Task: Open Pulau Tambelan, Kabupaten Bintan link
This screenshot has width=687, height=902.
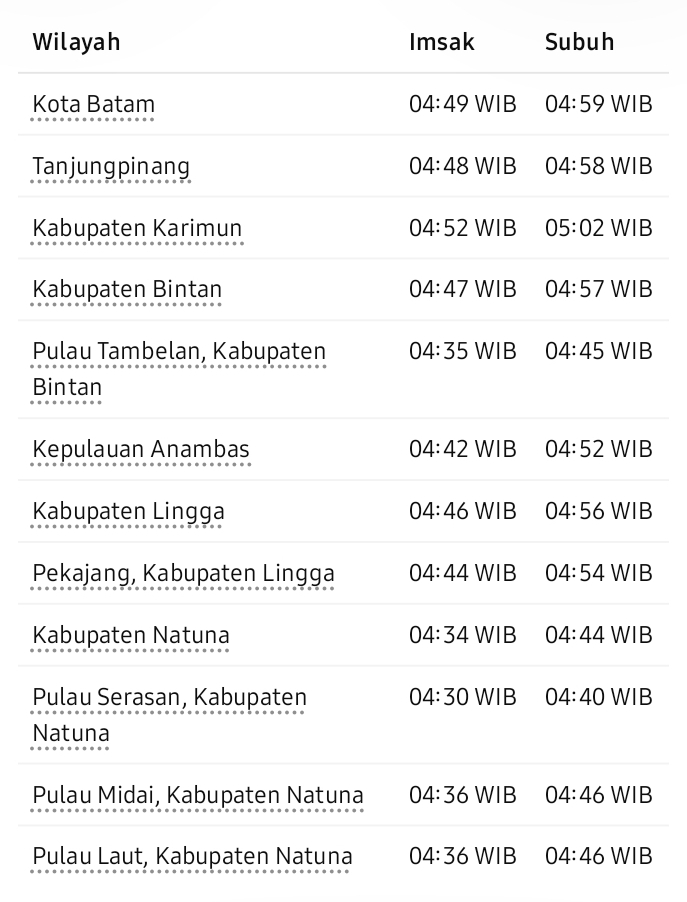Action: [x=179, y=369]
